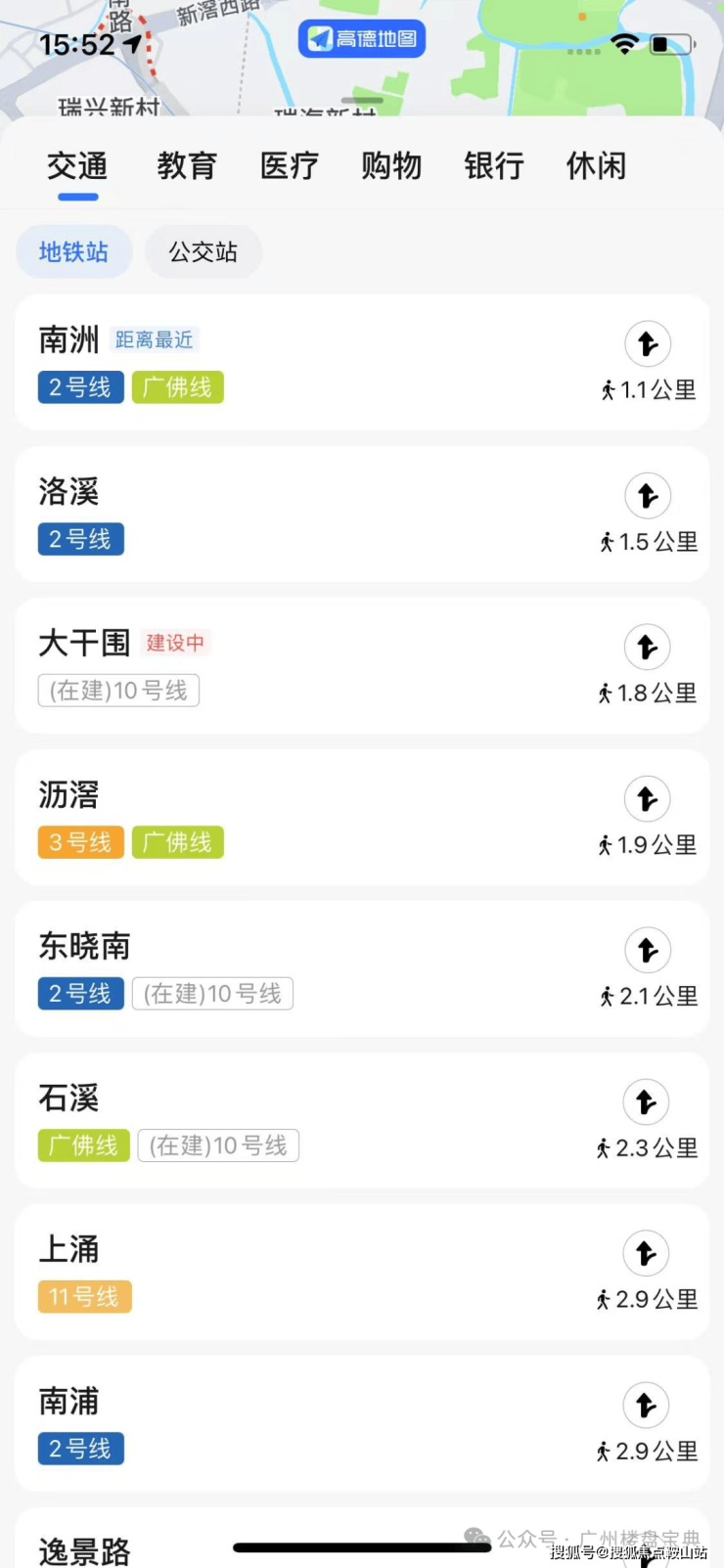Open the 购物 category tab
Image resolution: width=724 pixels, height=1568 pixels.
coord(391,166)
